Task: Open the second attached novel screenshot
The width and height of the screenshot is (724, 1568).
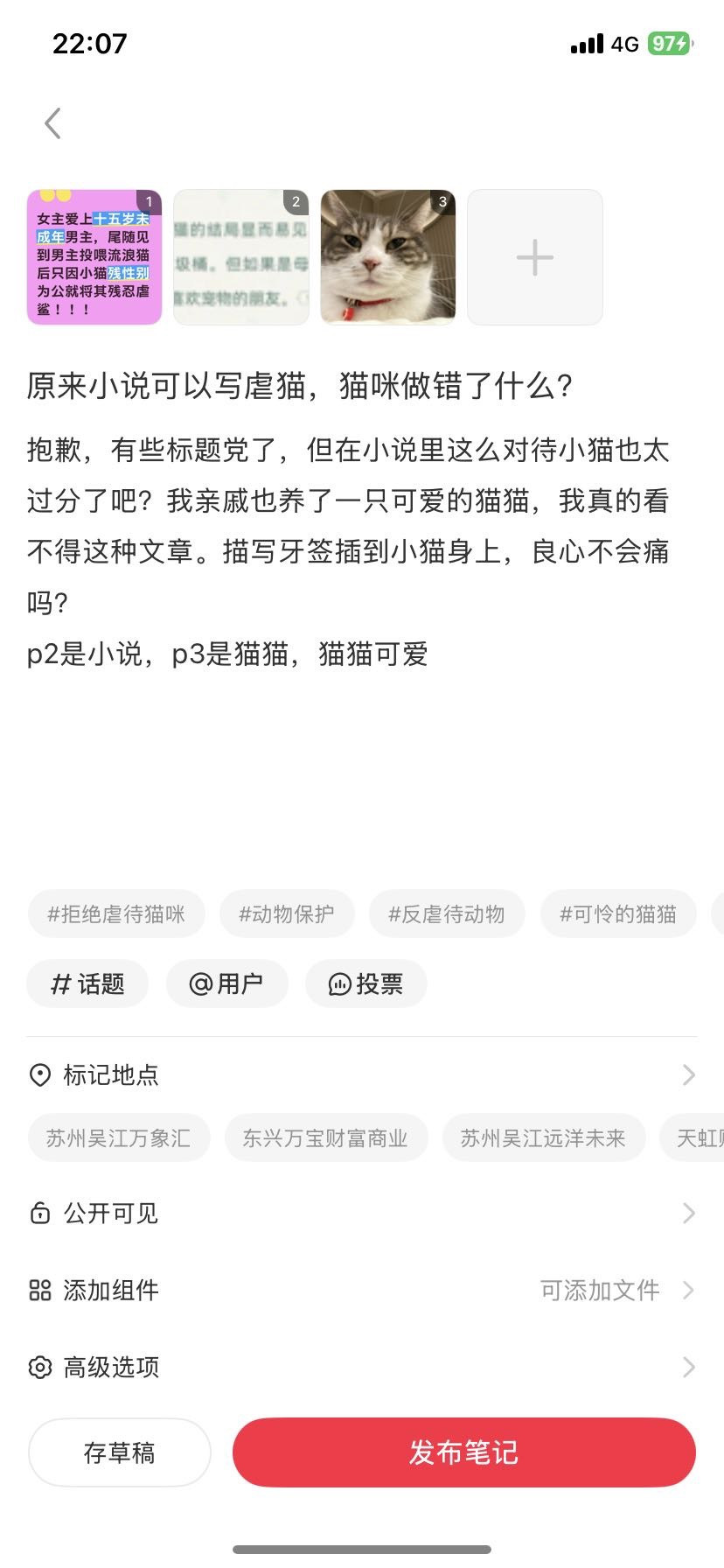Action: (241, 257)
